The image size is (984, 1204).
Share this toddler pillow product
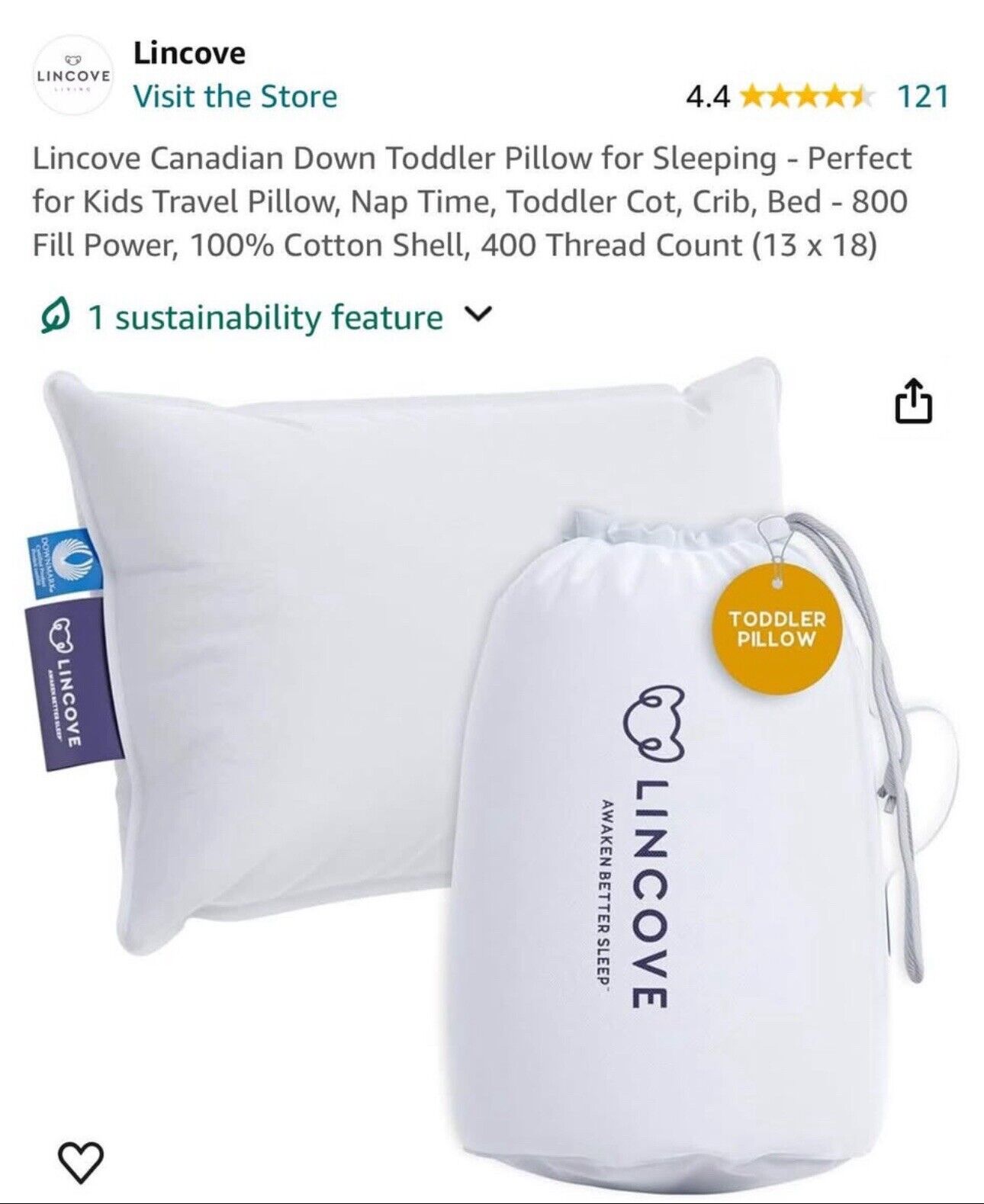pyautogui.click(x=912, y=401)
